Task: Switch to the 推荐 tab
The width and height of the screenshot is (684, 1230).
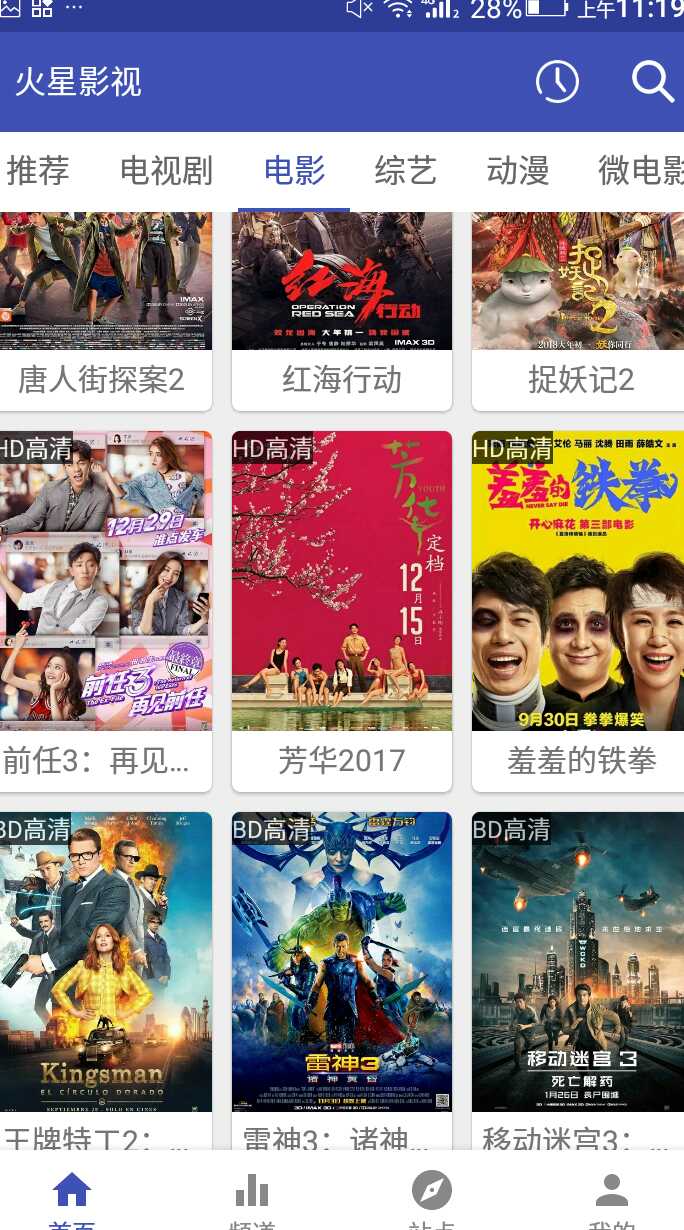Action: coord(38,171)
